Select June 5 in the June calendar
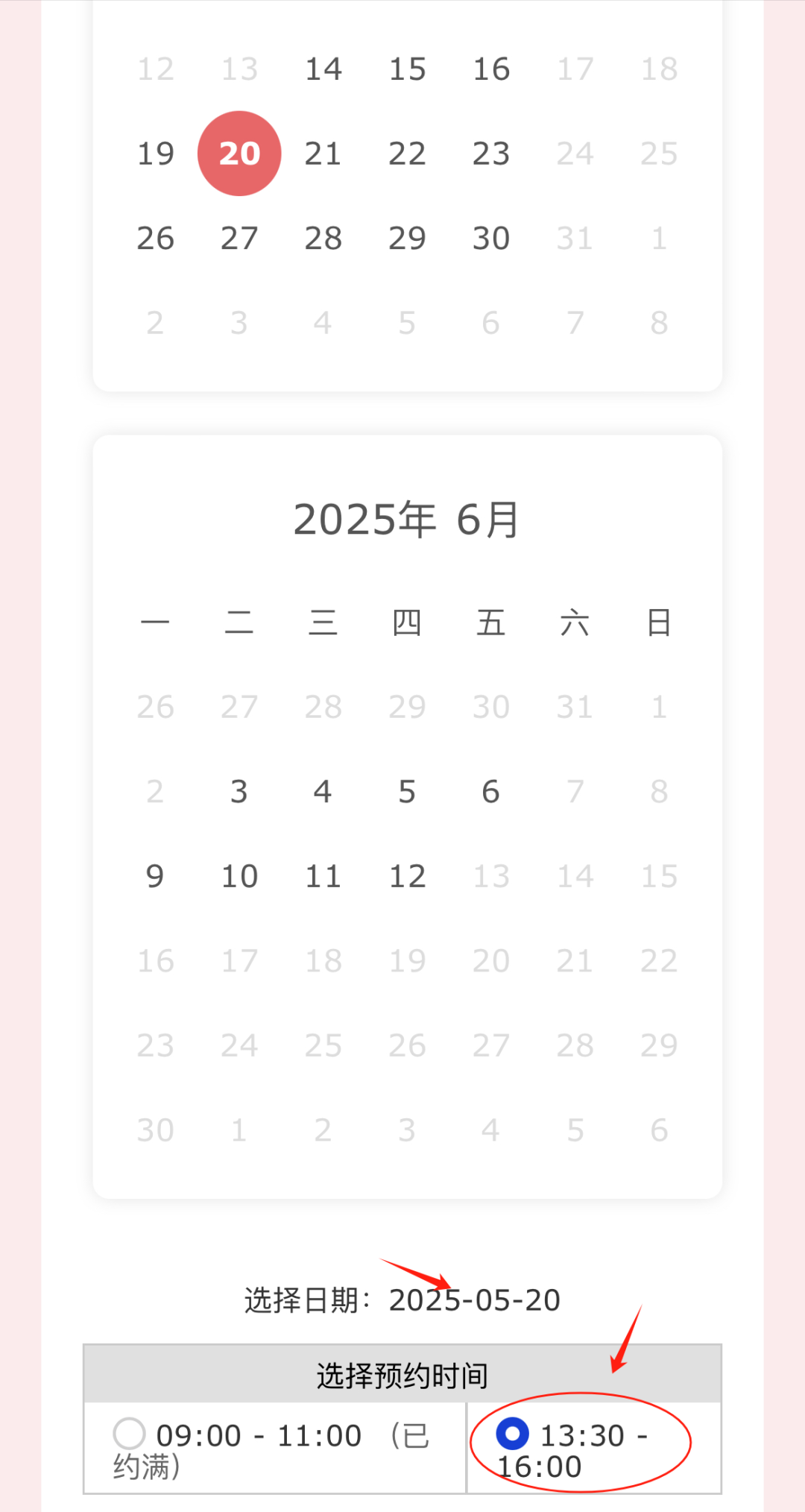 click(x=407, y=792)
